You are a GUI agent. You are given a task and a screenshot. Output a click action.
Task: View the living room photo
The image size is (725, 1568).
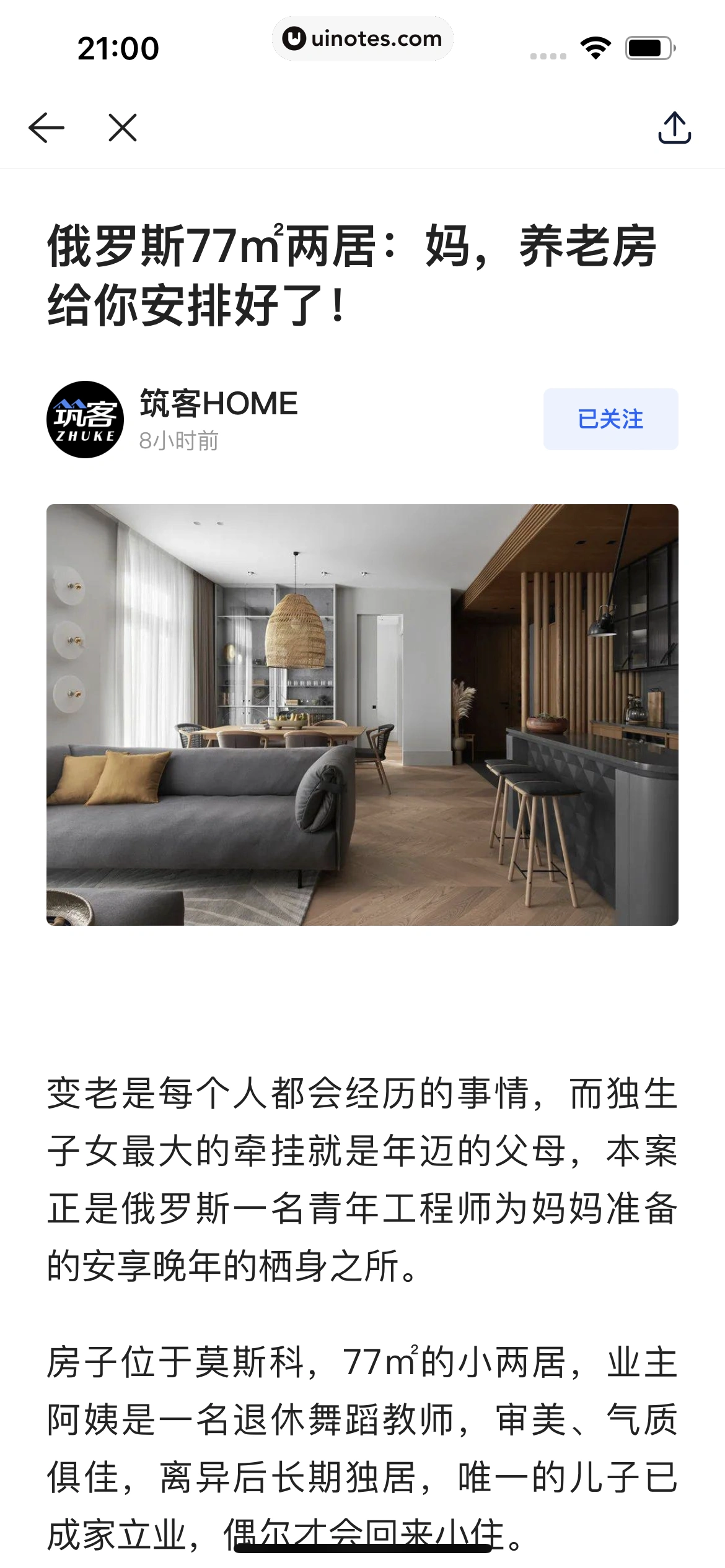pos(362,715)
